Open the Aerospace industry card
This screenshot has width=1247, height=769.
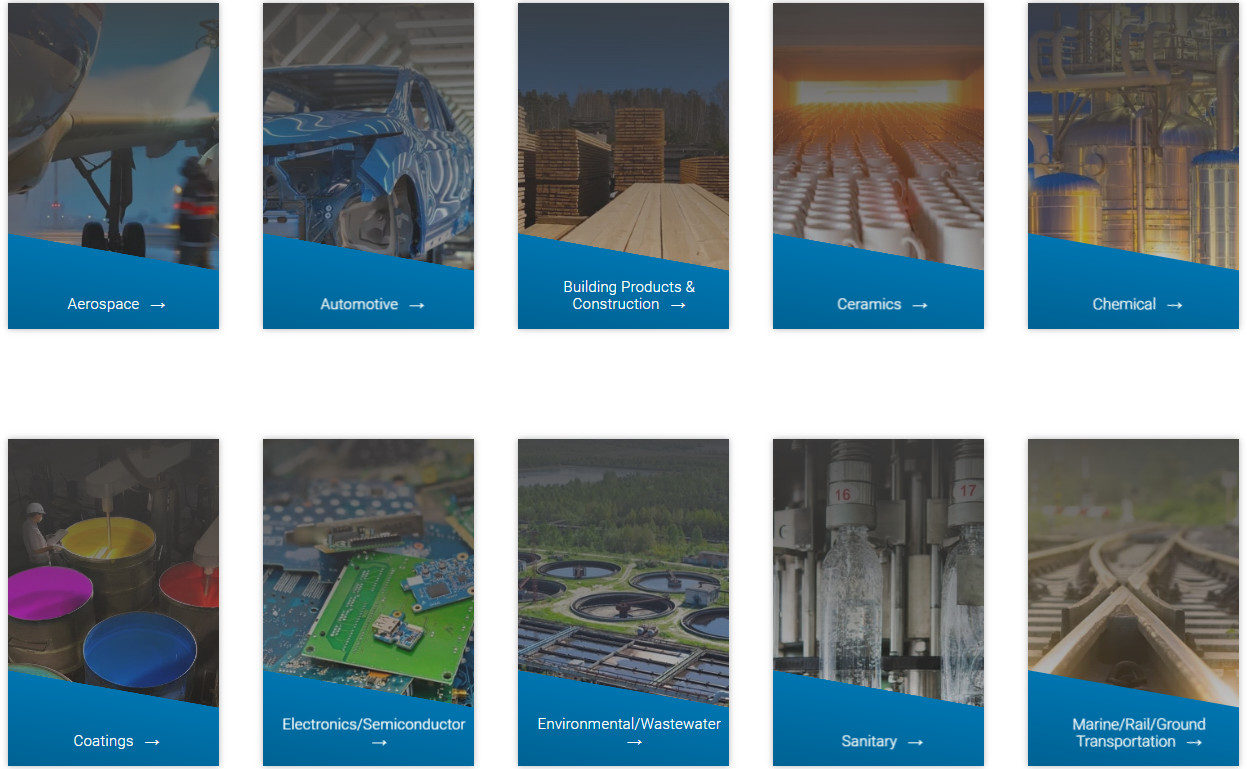click(114, 304)
